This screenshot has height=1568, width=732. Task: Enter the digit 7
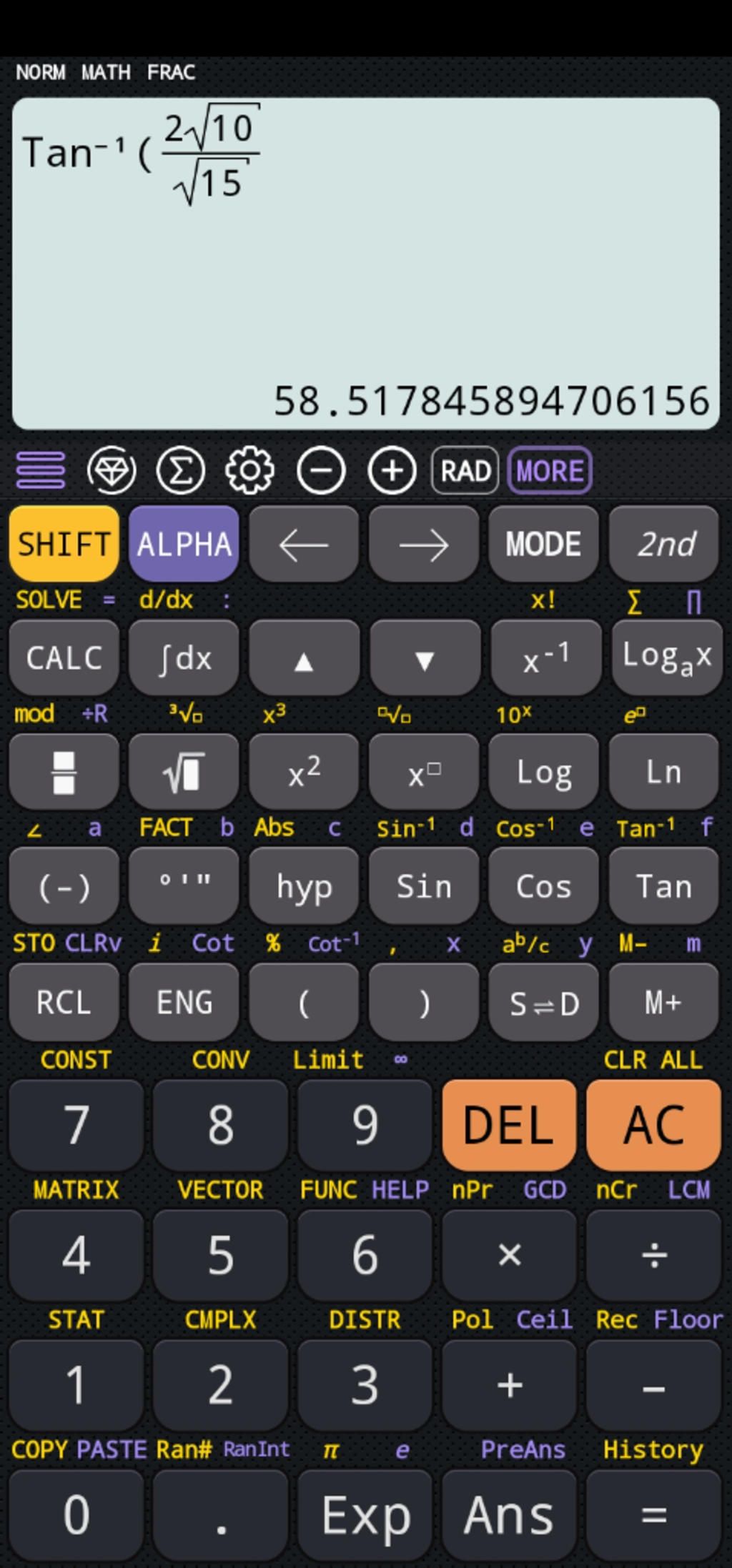(x=76, y=1124)
